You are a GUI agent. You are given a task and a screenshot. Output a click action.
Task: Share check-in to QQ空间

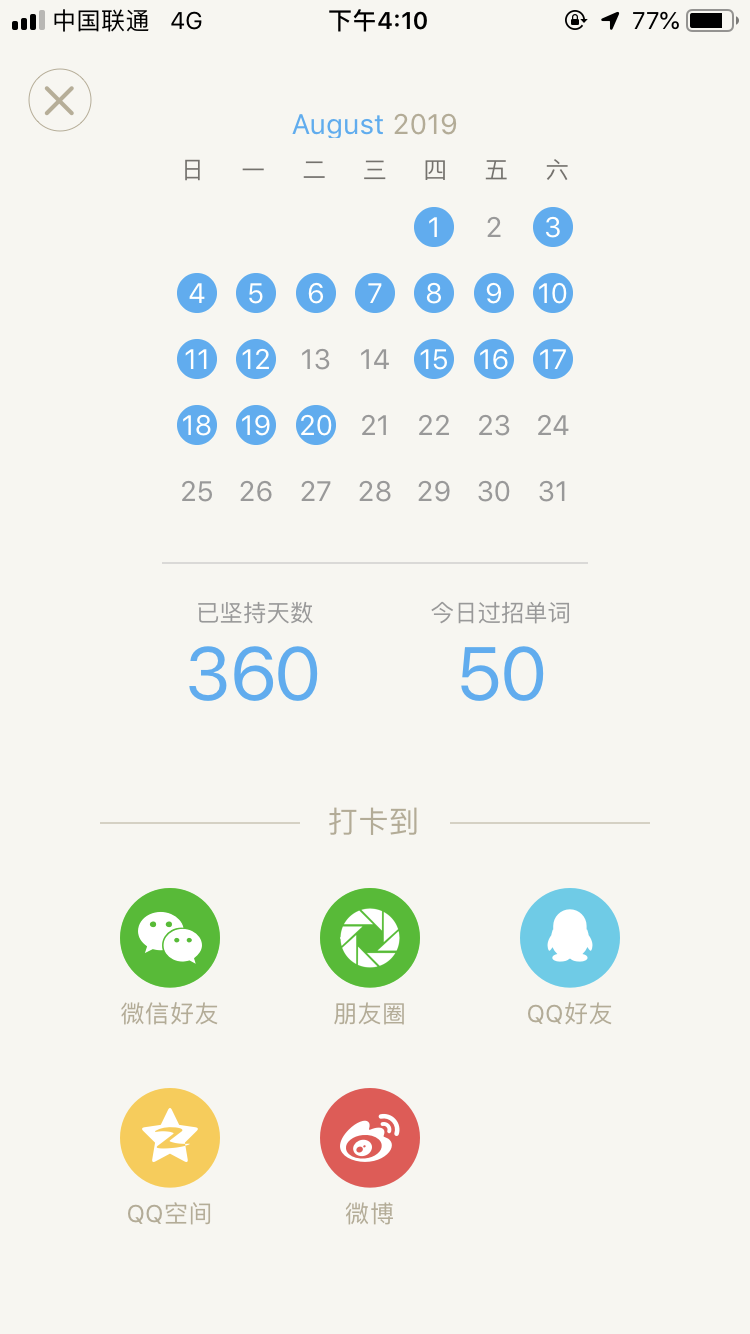point(170,1138)
